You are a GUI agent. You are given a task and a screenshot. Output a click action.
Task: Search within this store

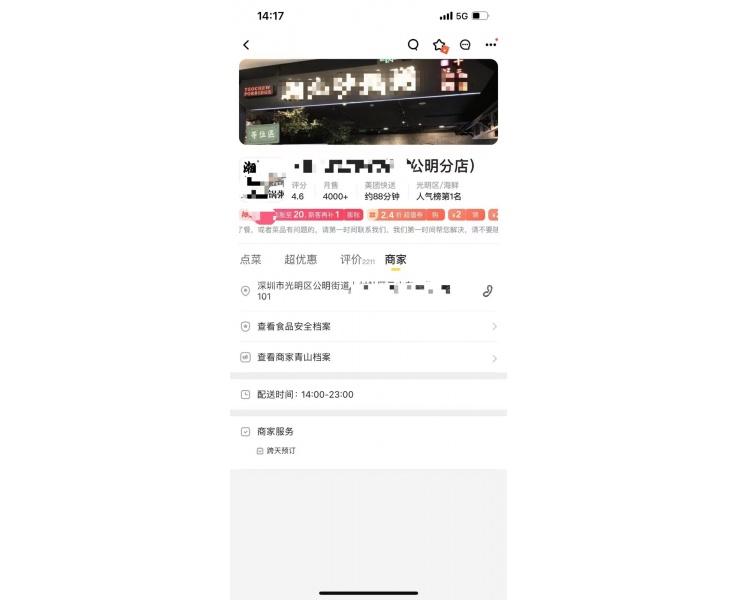(413, 45)
